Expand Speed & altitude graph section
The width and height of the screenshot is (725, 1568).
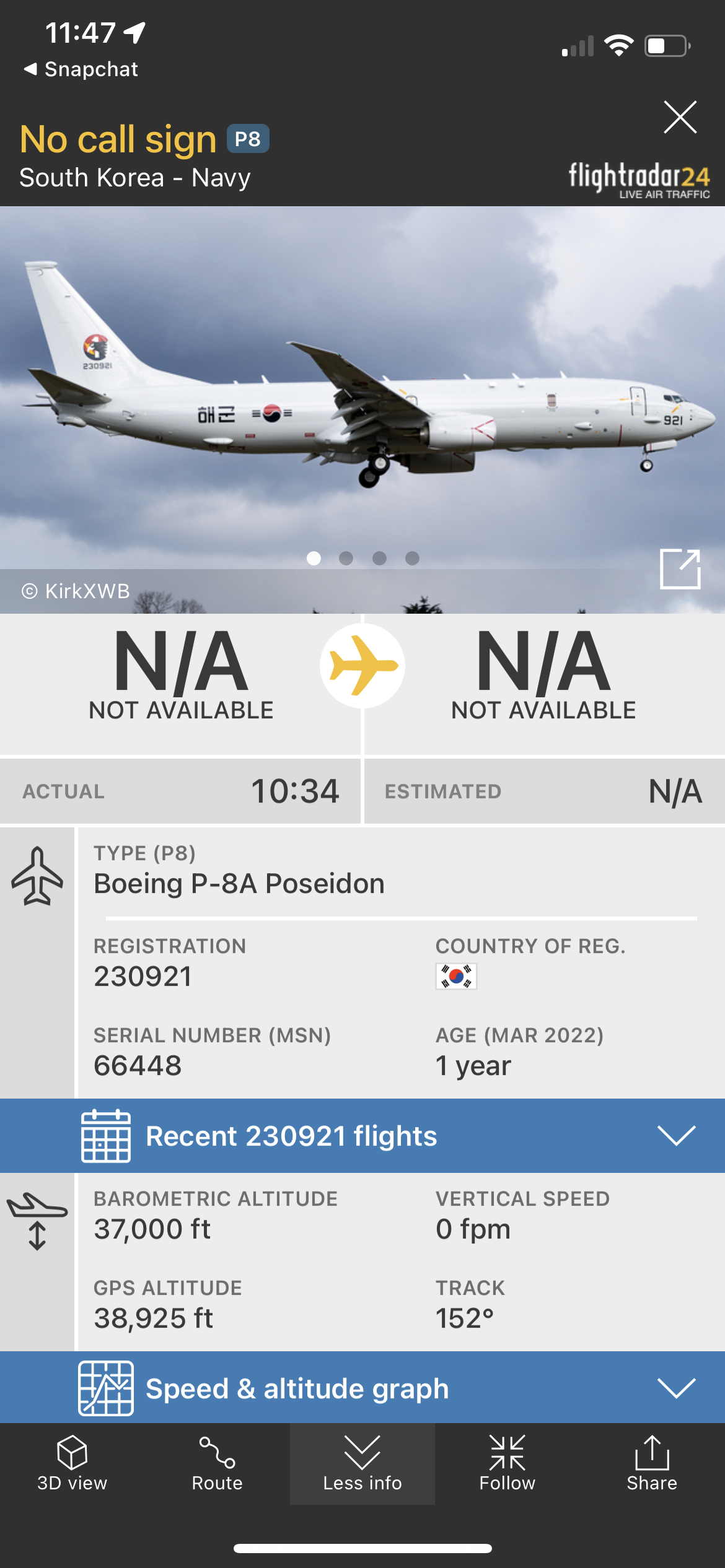675,1388
